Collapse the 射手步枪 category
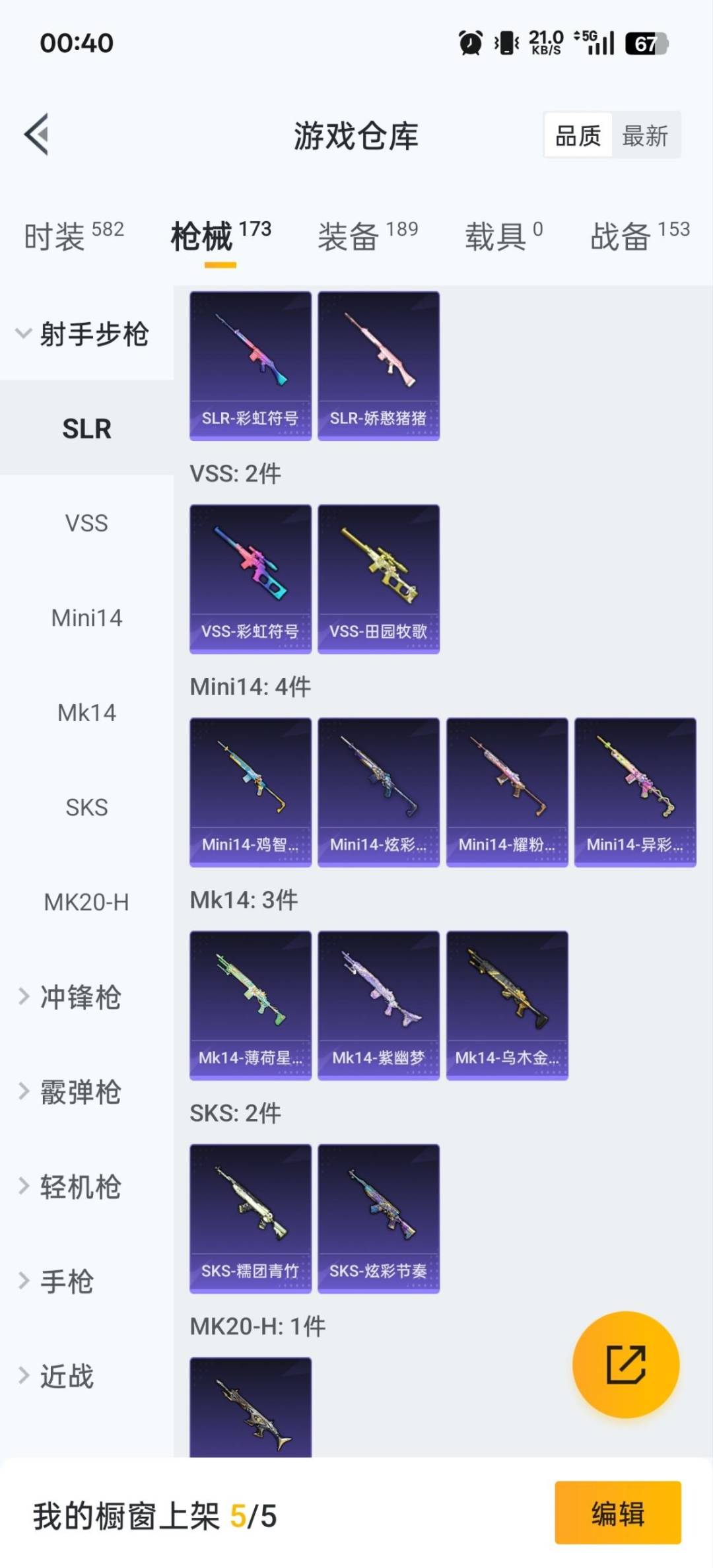Viewport: 713px width, 1568px height. pyautogui.click(x=86, y=335)
